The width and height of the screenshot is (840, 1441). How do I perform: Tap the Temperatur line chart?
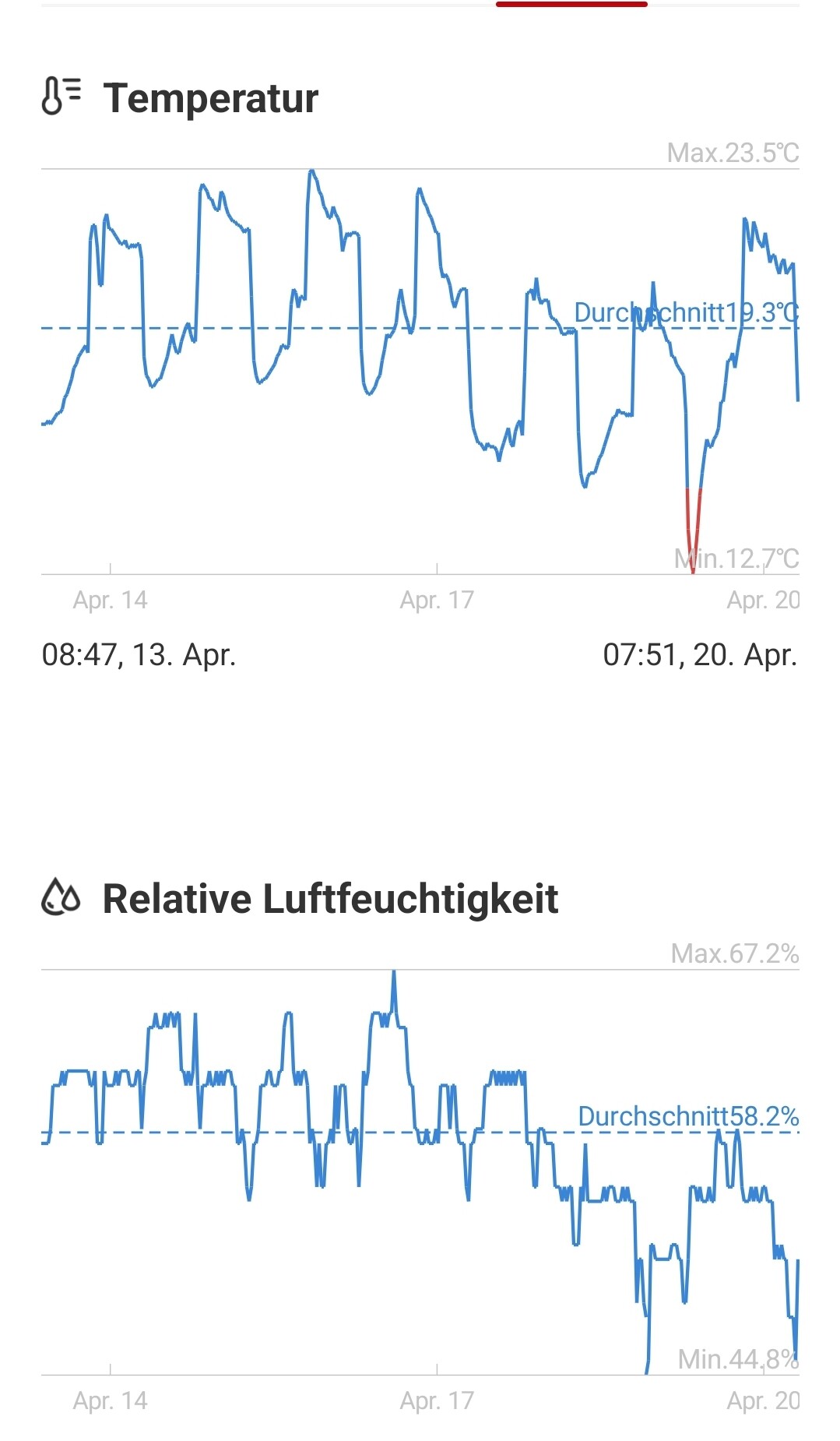(x=420, y=372)
